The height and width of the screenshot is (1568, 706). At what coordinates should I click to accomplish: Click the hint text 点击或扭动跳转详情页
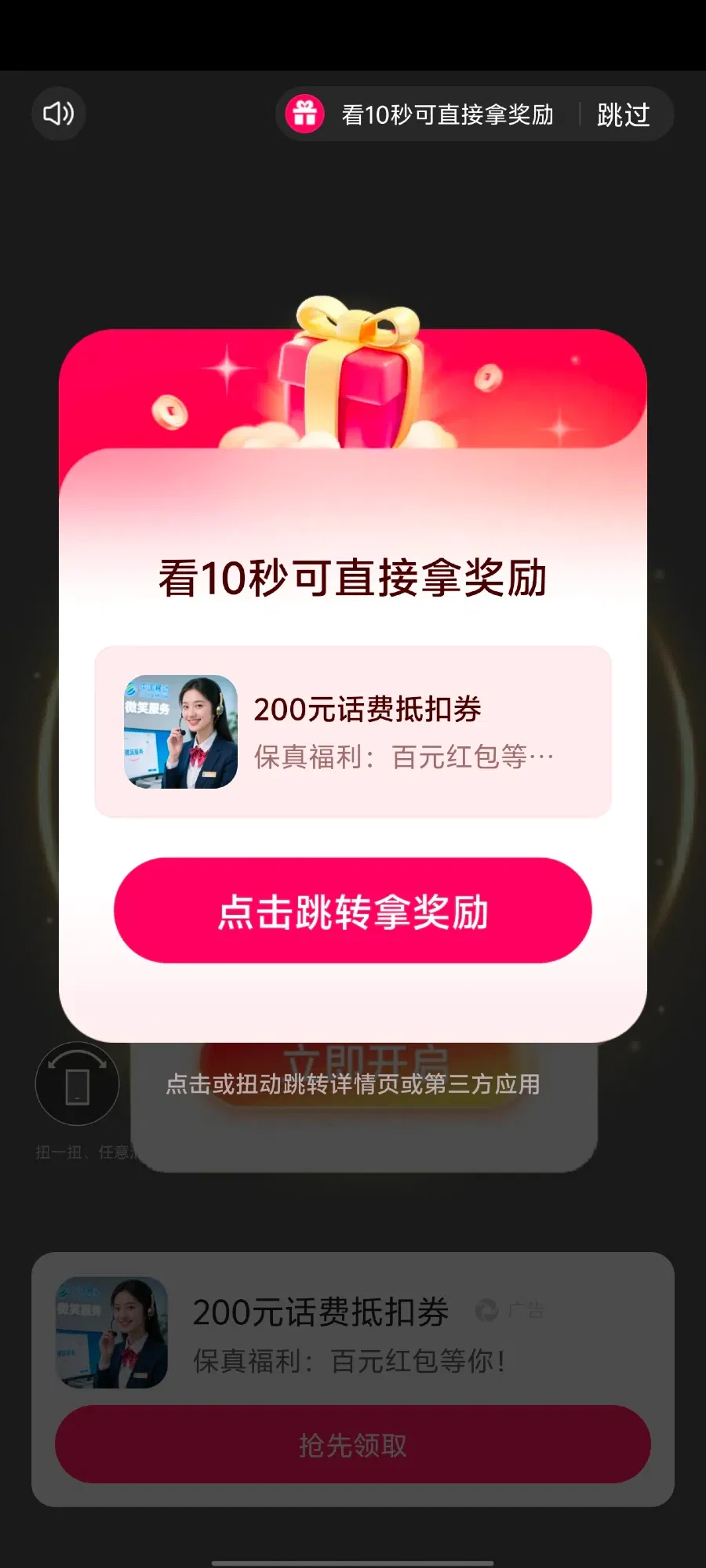(x=352, y=1086)
